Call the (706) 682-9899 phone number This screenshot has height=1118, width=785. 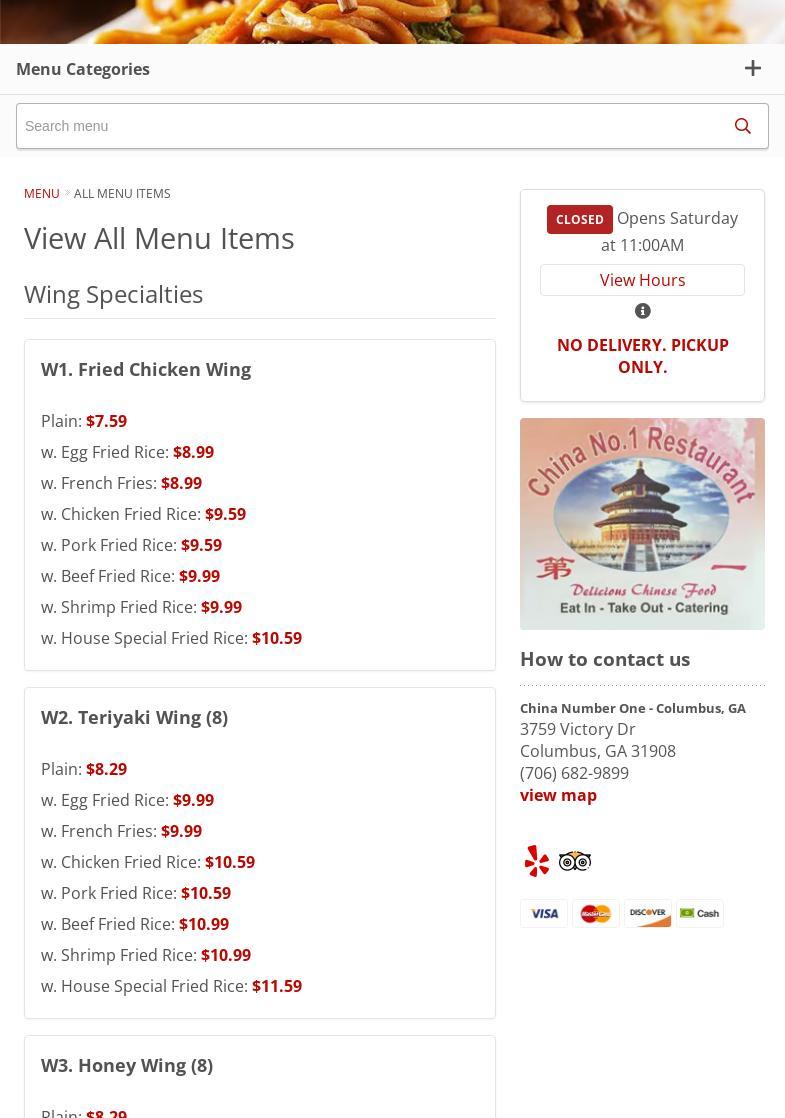574,773
